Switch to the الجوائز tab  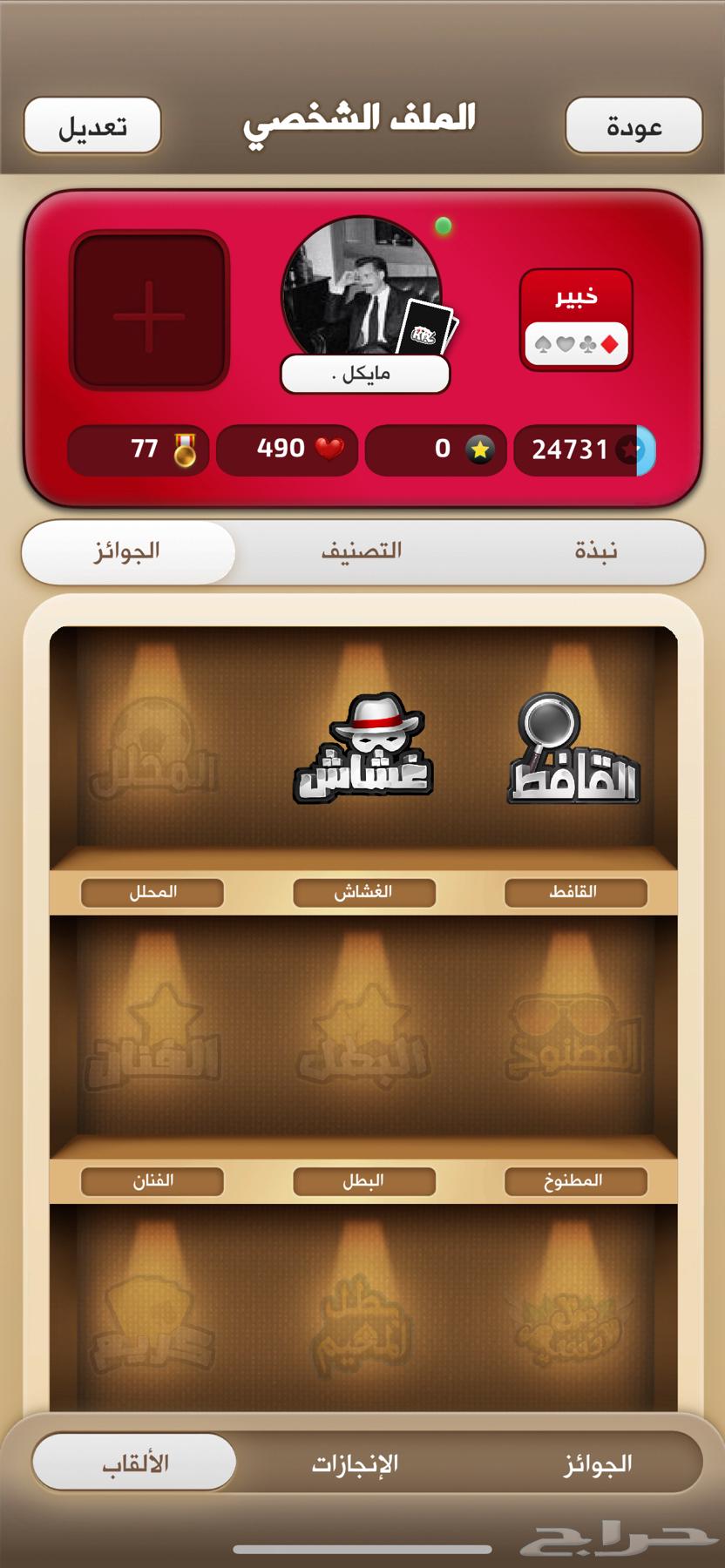129,552
